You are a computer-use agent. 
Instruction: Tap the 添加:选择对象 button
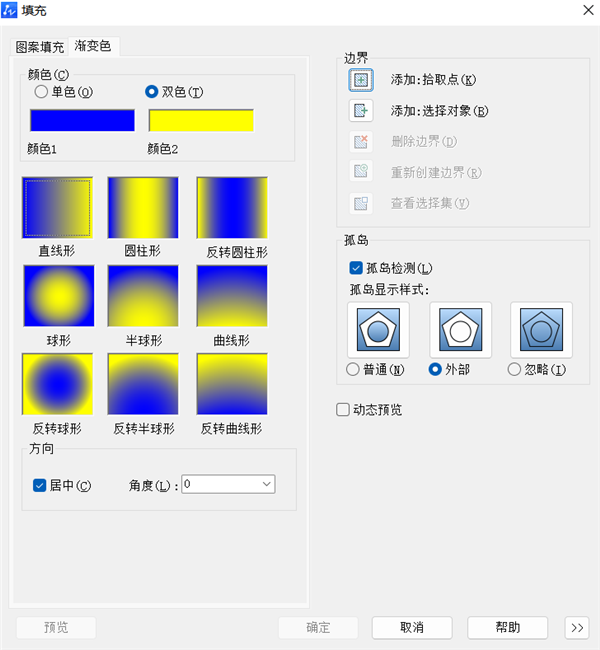[x=361, y=111]
